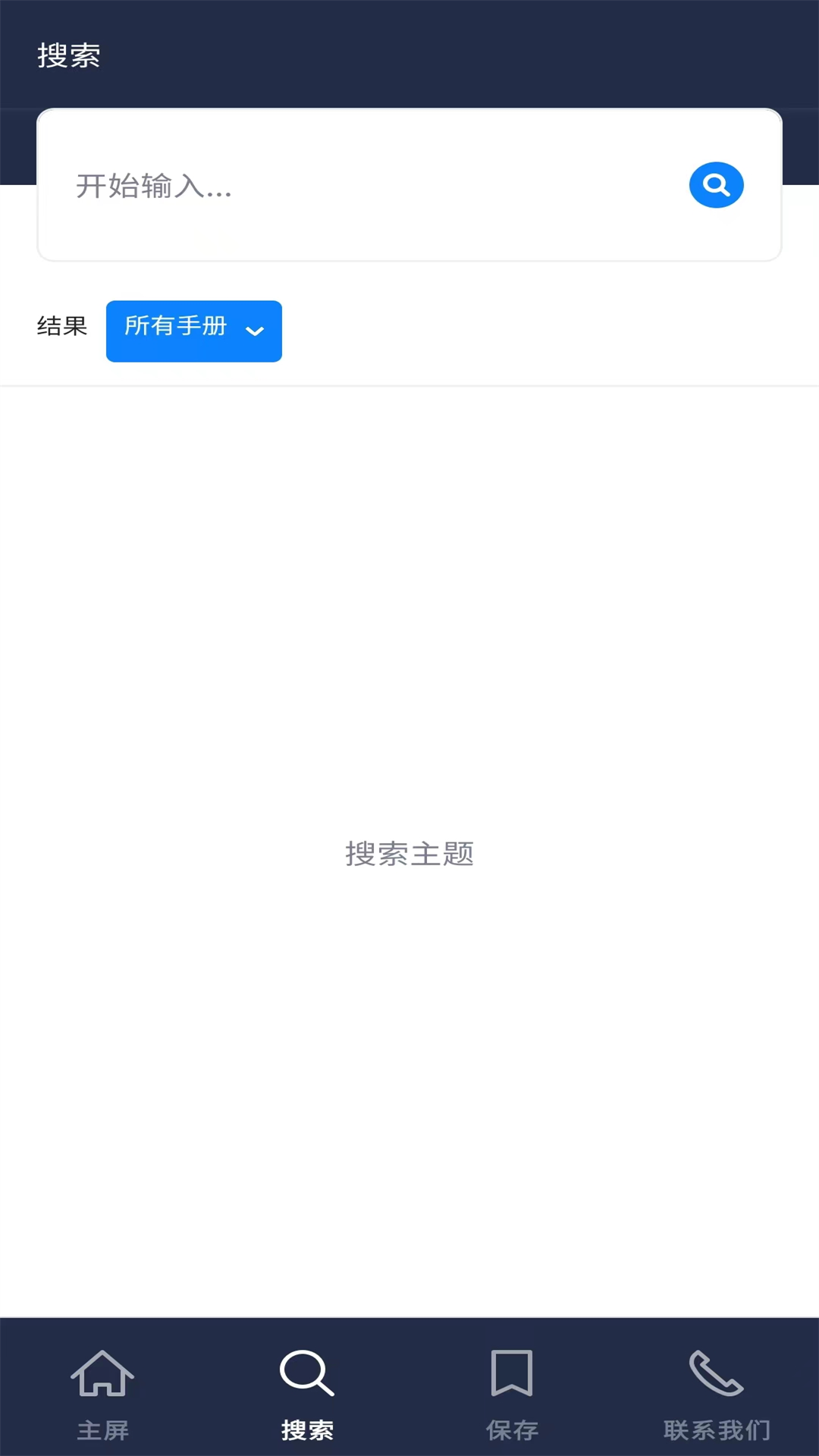Viewport: 819px width, 1456px height.
Task: Tap the blue magnifier search button
Action: click(x=716, y=185)
